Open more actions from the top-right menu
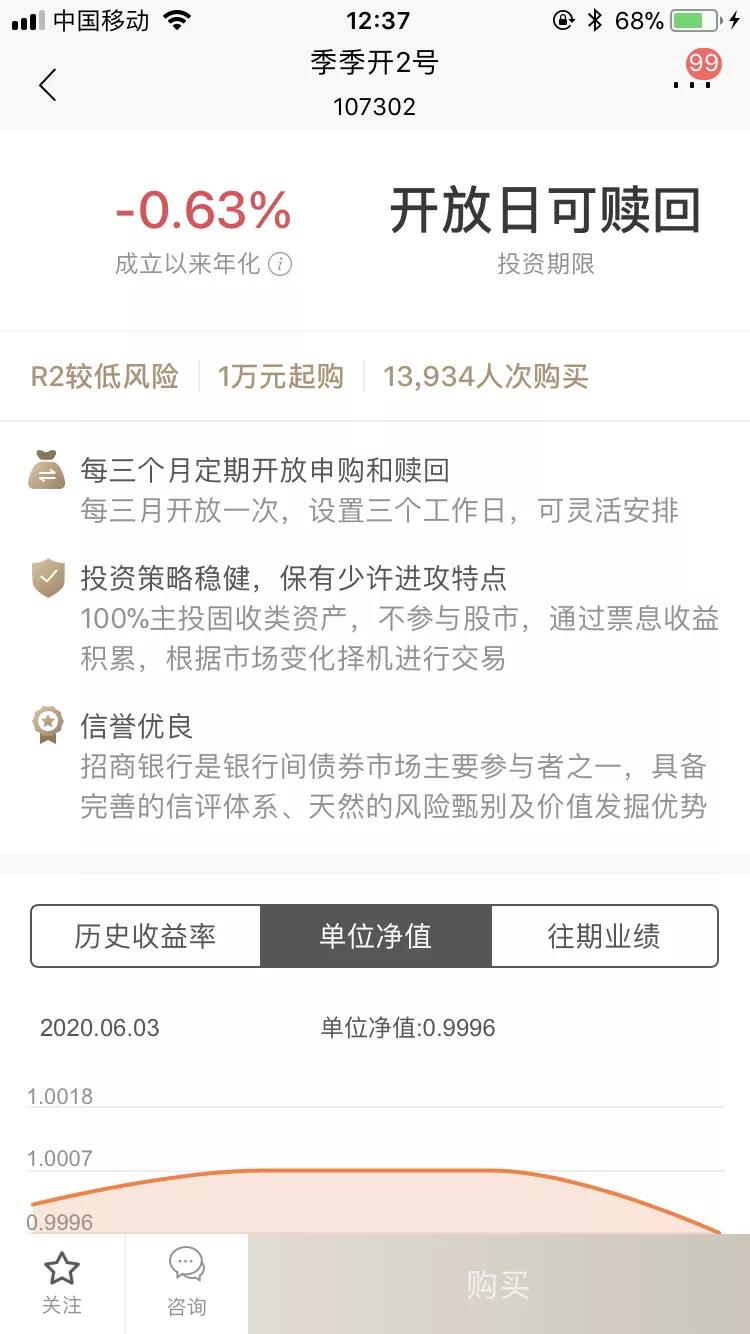This screenshot has width=750, height=1334. click(693, 85)
